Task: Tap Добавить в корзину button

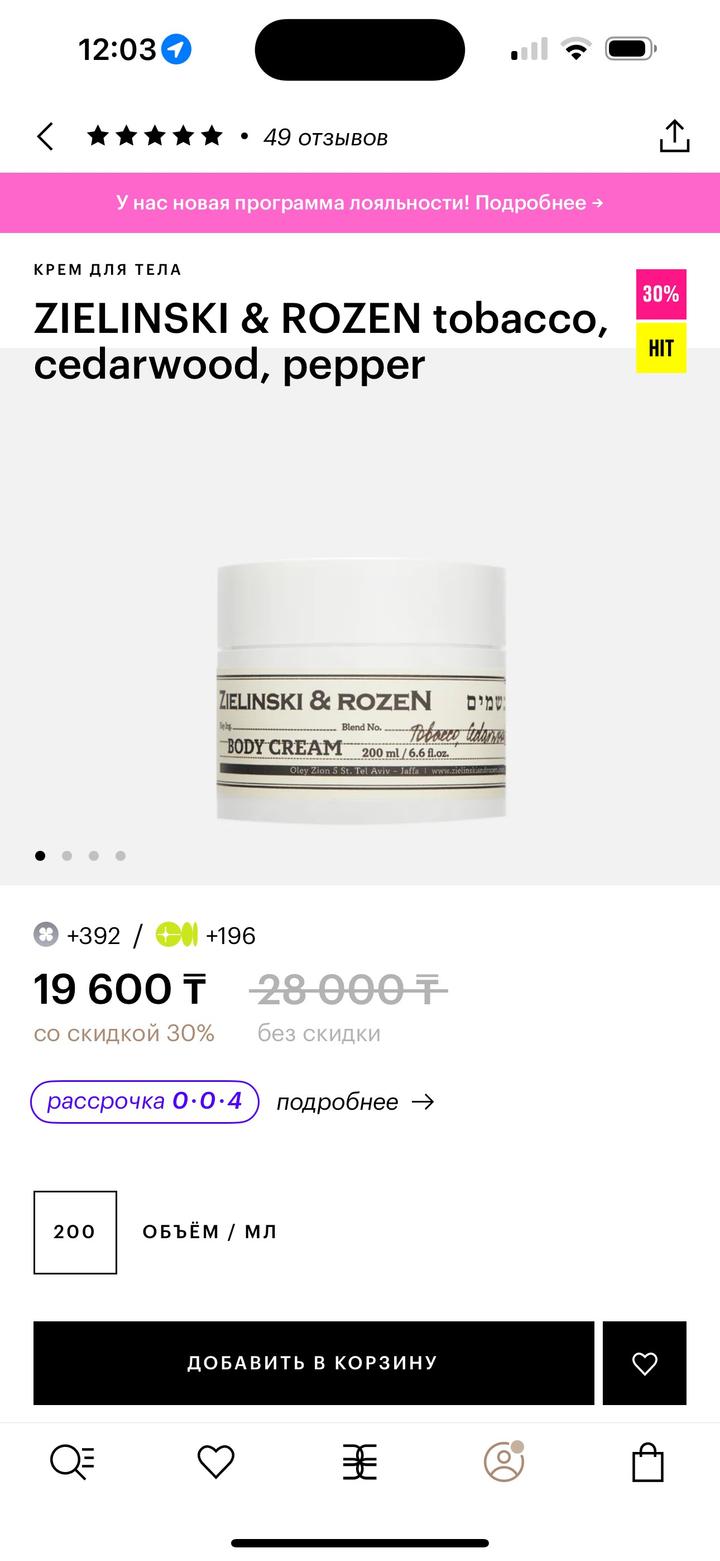Action: coord(313,1362)
